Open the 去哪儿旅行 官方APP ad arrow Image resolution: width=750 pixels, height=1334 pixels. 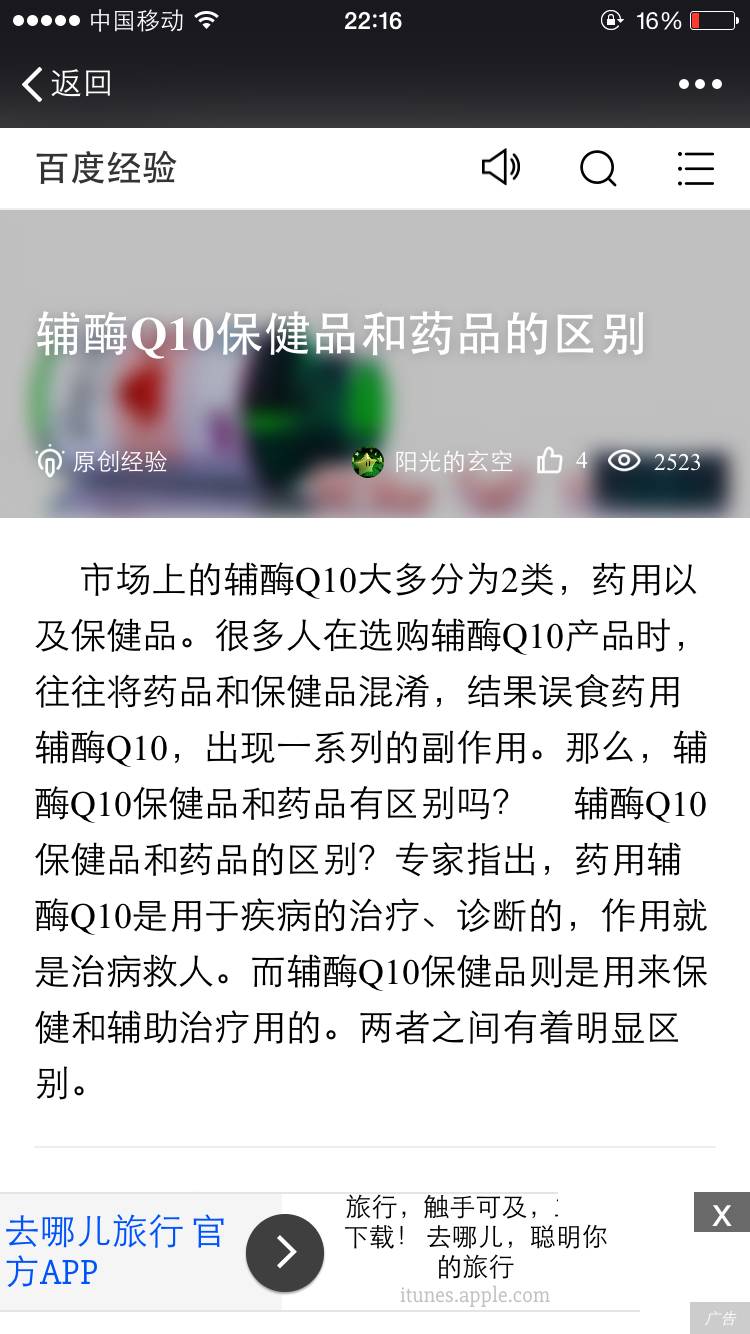pos(285,1252)
